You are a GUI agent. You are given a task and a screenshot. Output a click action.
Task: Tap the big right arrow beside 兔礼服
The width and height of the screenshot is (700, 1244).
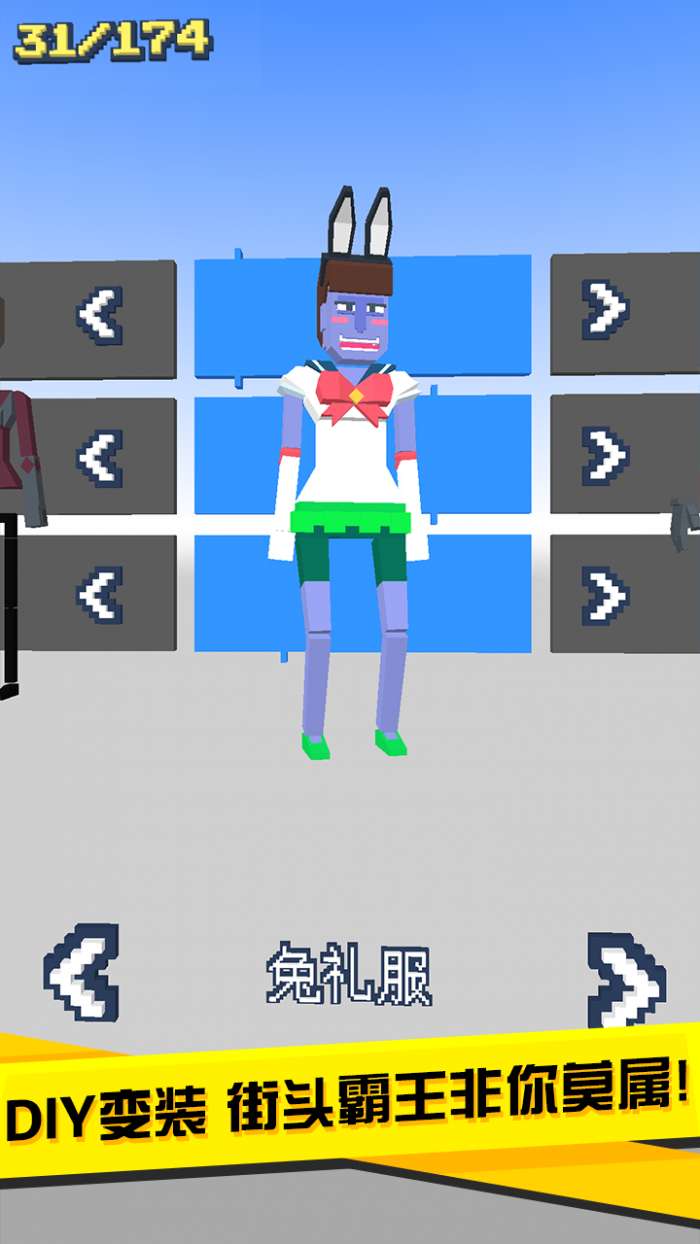(x=626, y=980)
